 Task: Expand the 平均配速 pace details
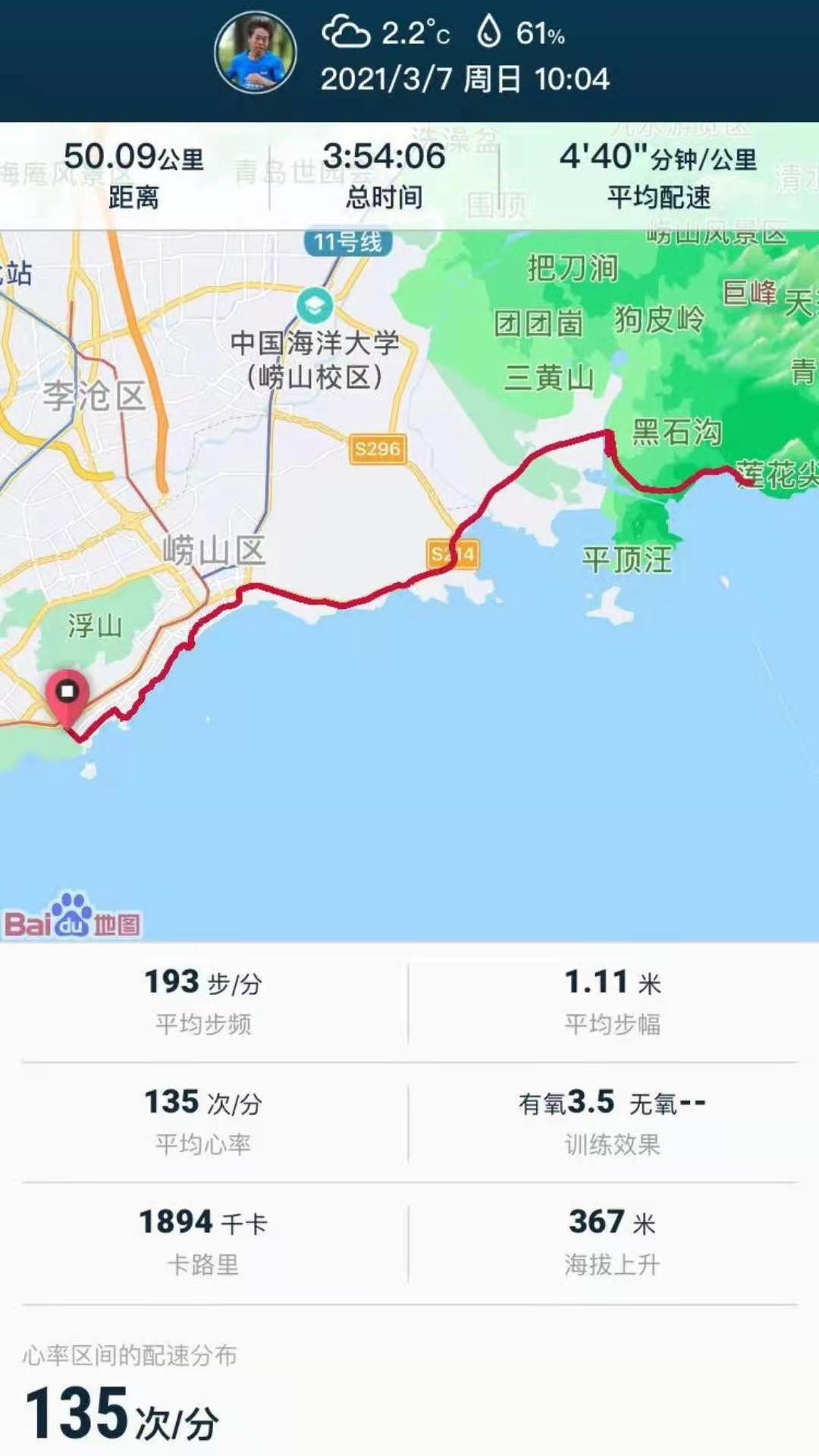pos(660,174)
